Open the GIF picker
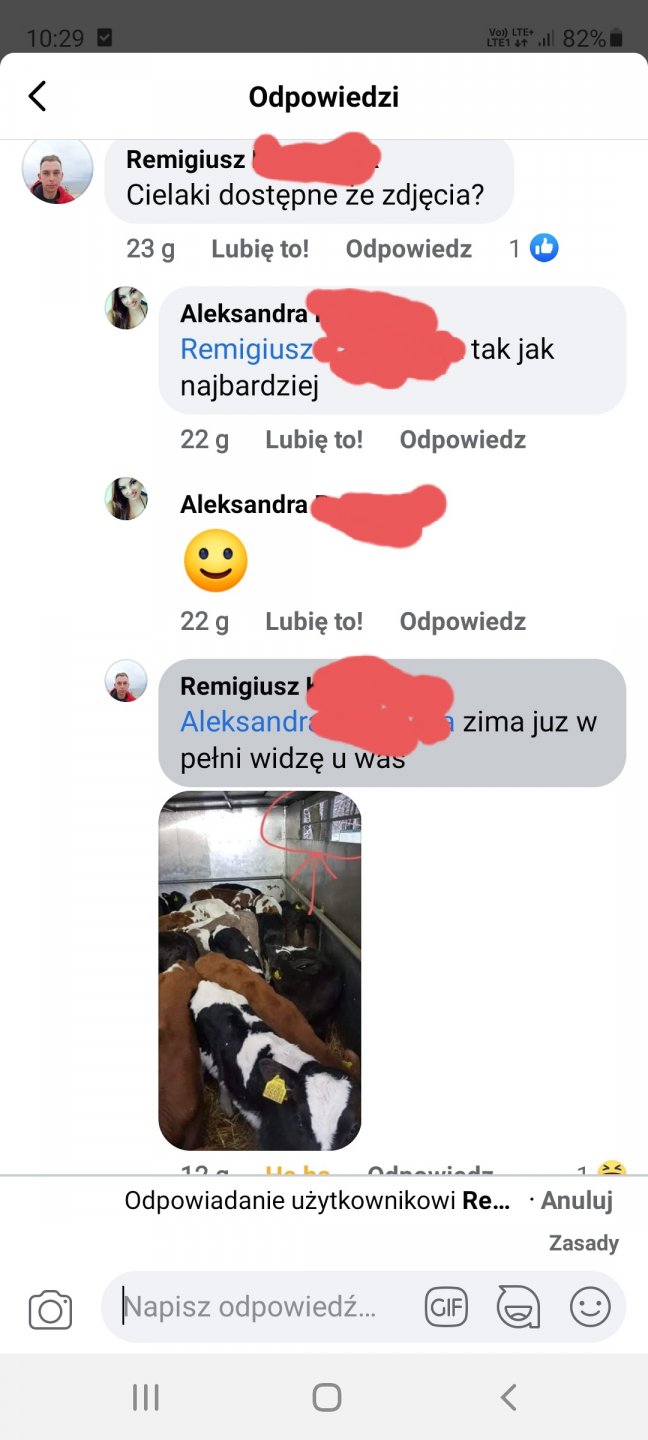 [x=446, y=1307]
